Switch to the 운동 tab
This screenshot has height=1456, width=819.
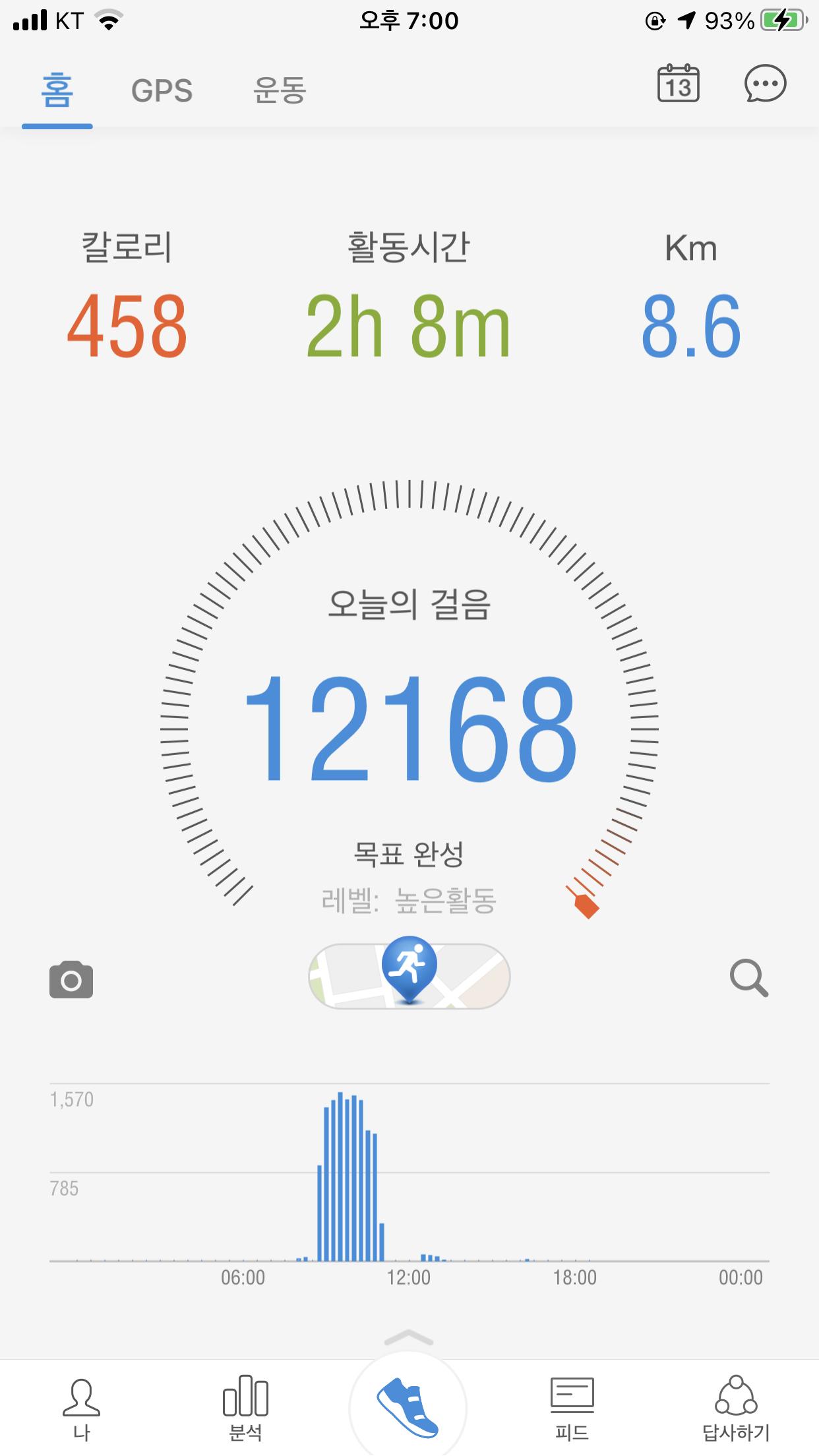tap(280, 90)
